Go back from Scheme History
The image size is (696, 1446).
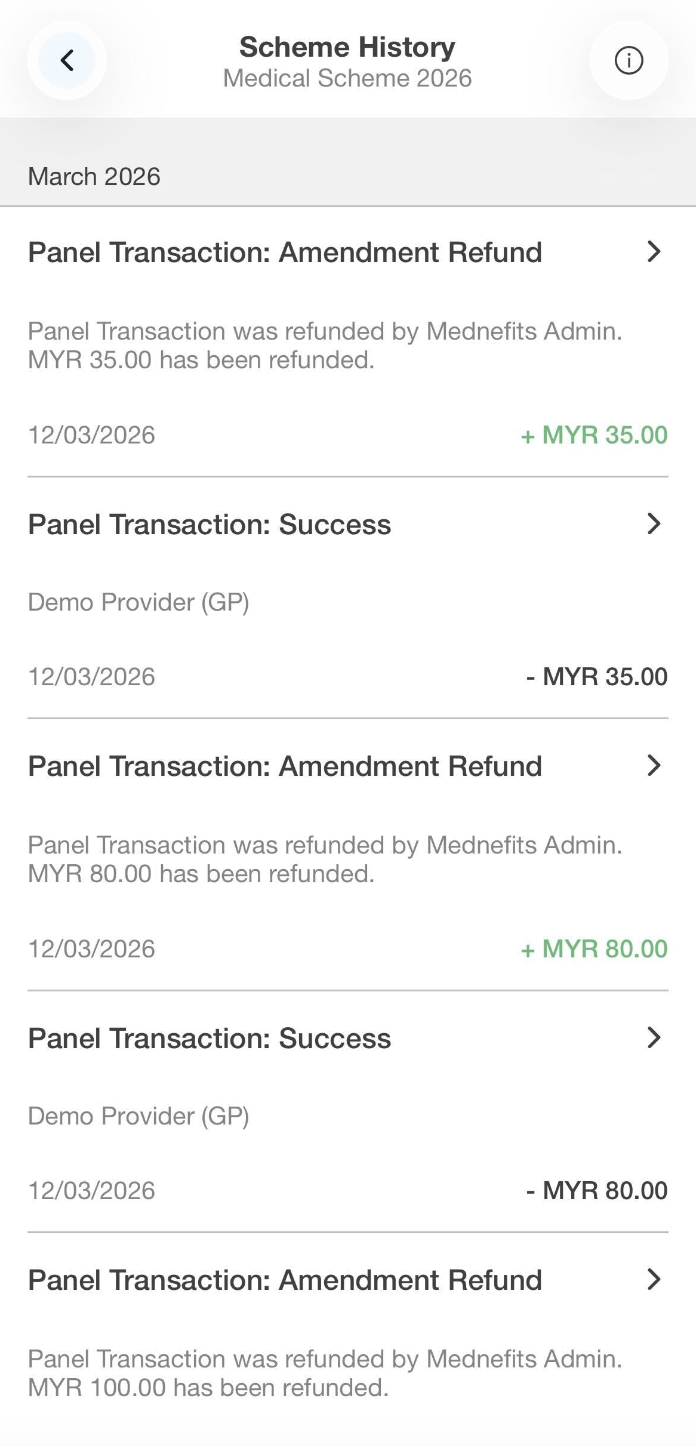point(67,61)
